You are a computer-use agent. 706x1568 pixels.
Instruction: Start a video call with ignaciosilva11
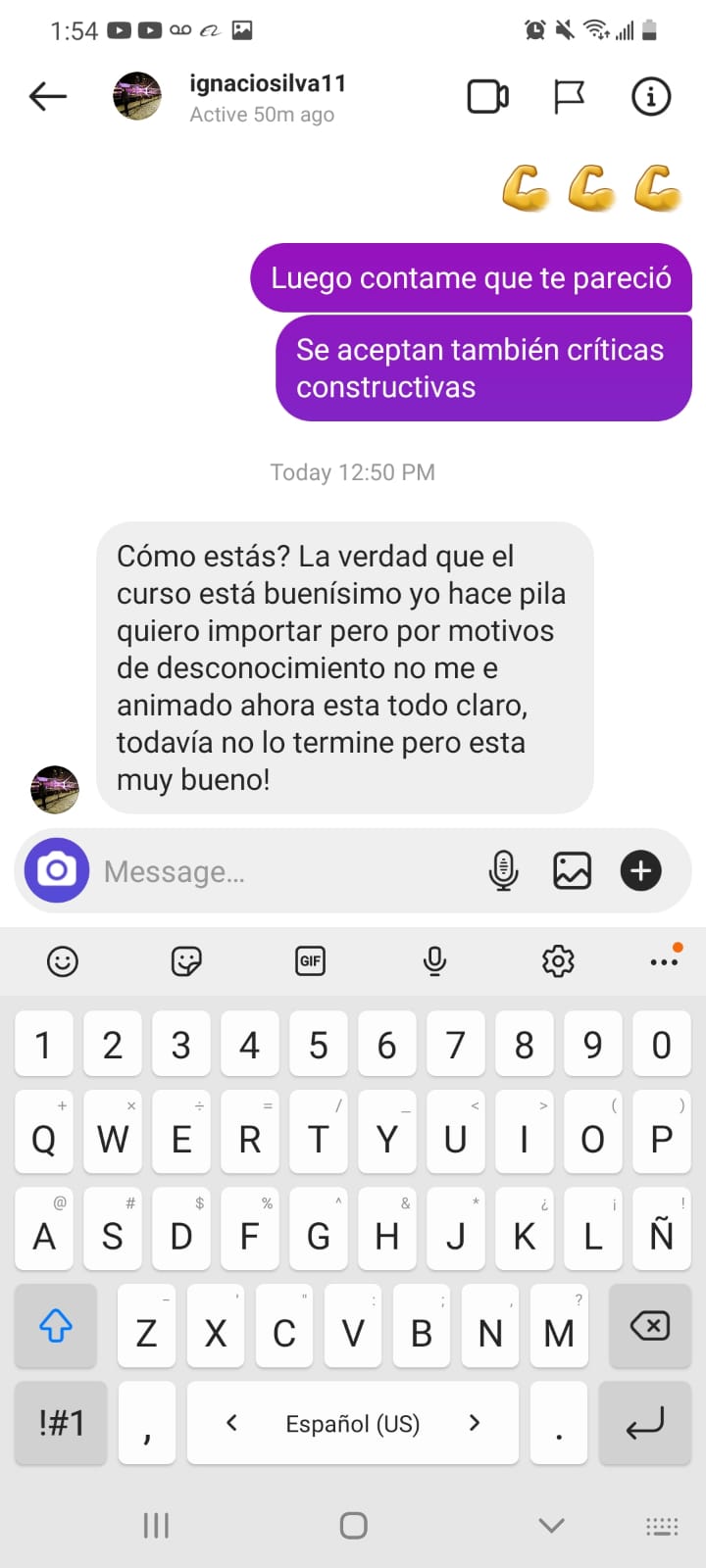pyautogui.click(x=487, y=97)
